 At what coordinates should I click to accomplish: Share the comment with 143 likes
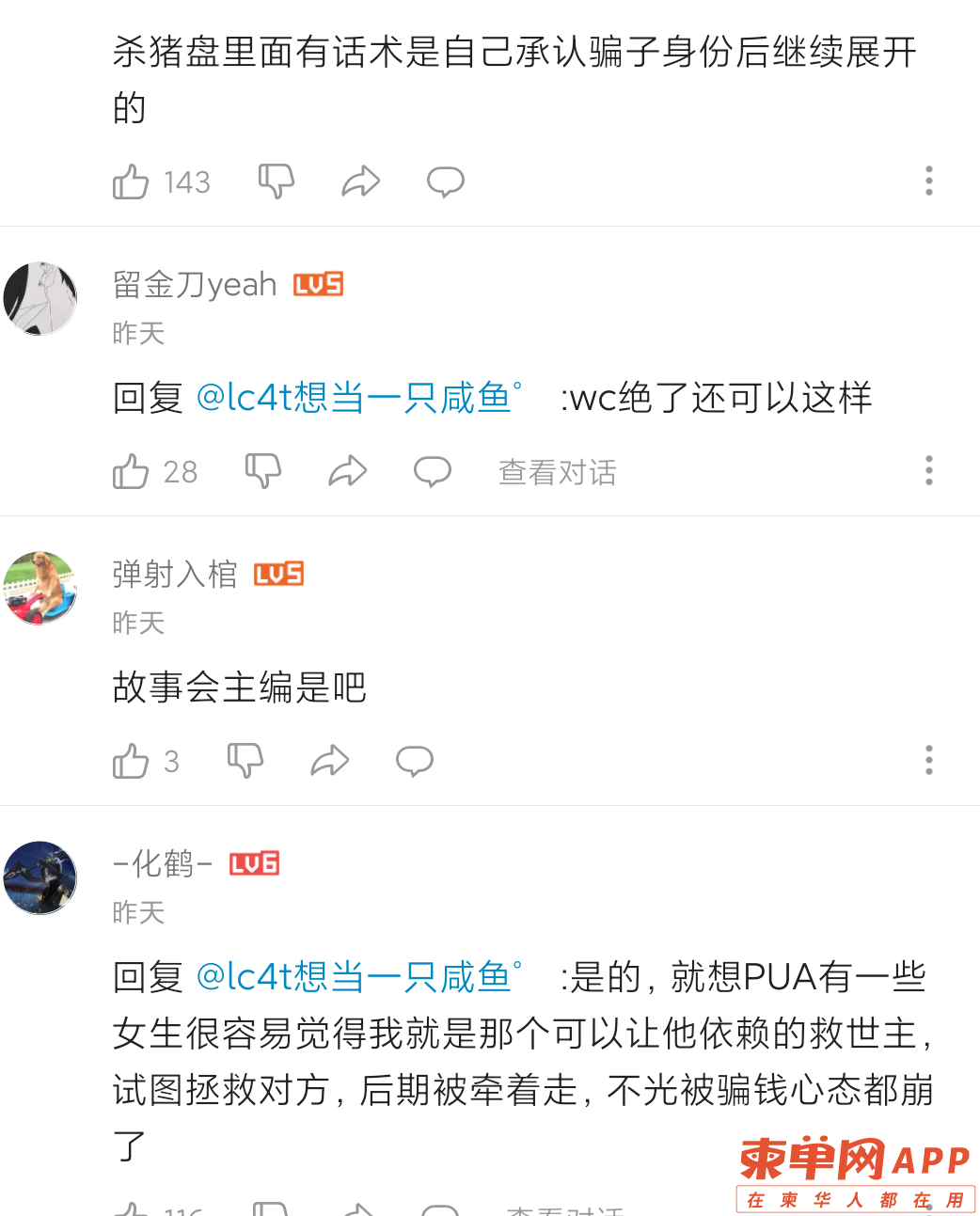(x=360, y=182)
